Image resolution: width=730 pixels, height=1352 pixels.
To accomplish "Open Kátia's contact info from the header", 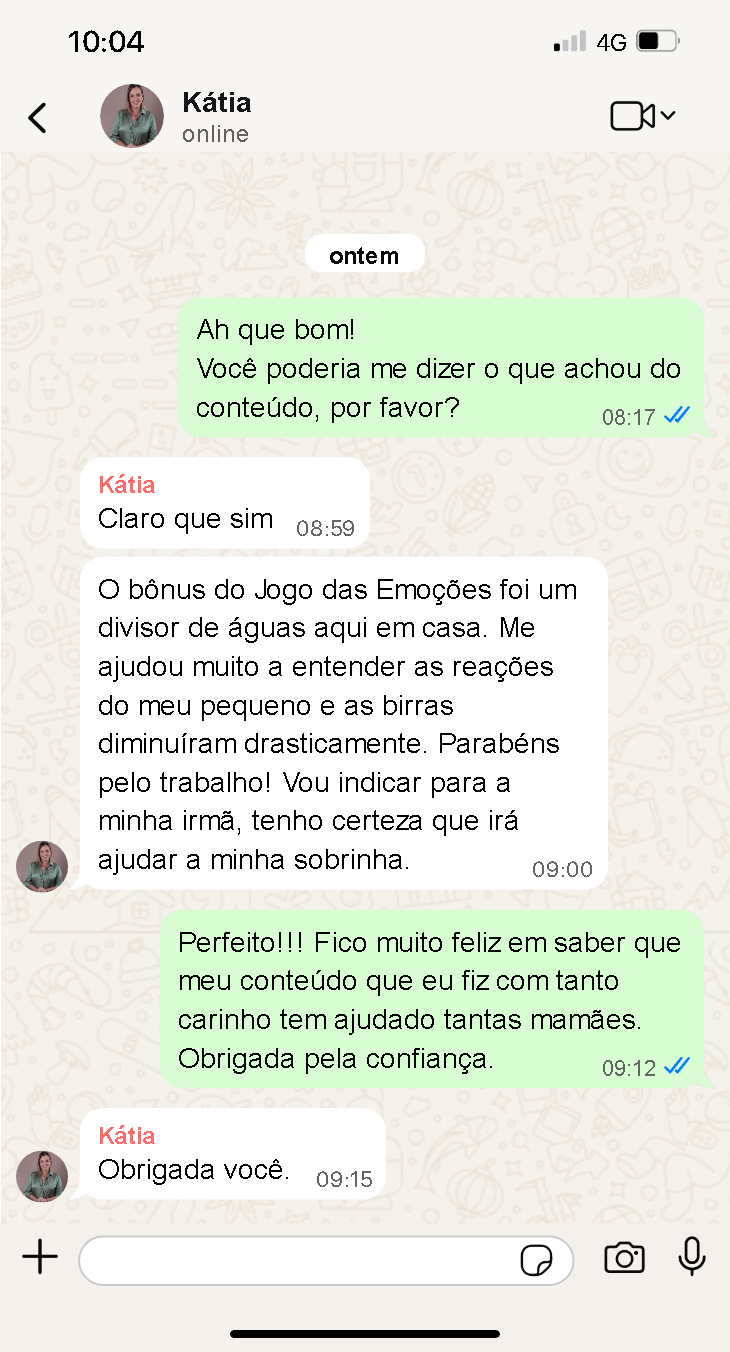I will pyautogui.click(x=216, y=116).
